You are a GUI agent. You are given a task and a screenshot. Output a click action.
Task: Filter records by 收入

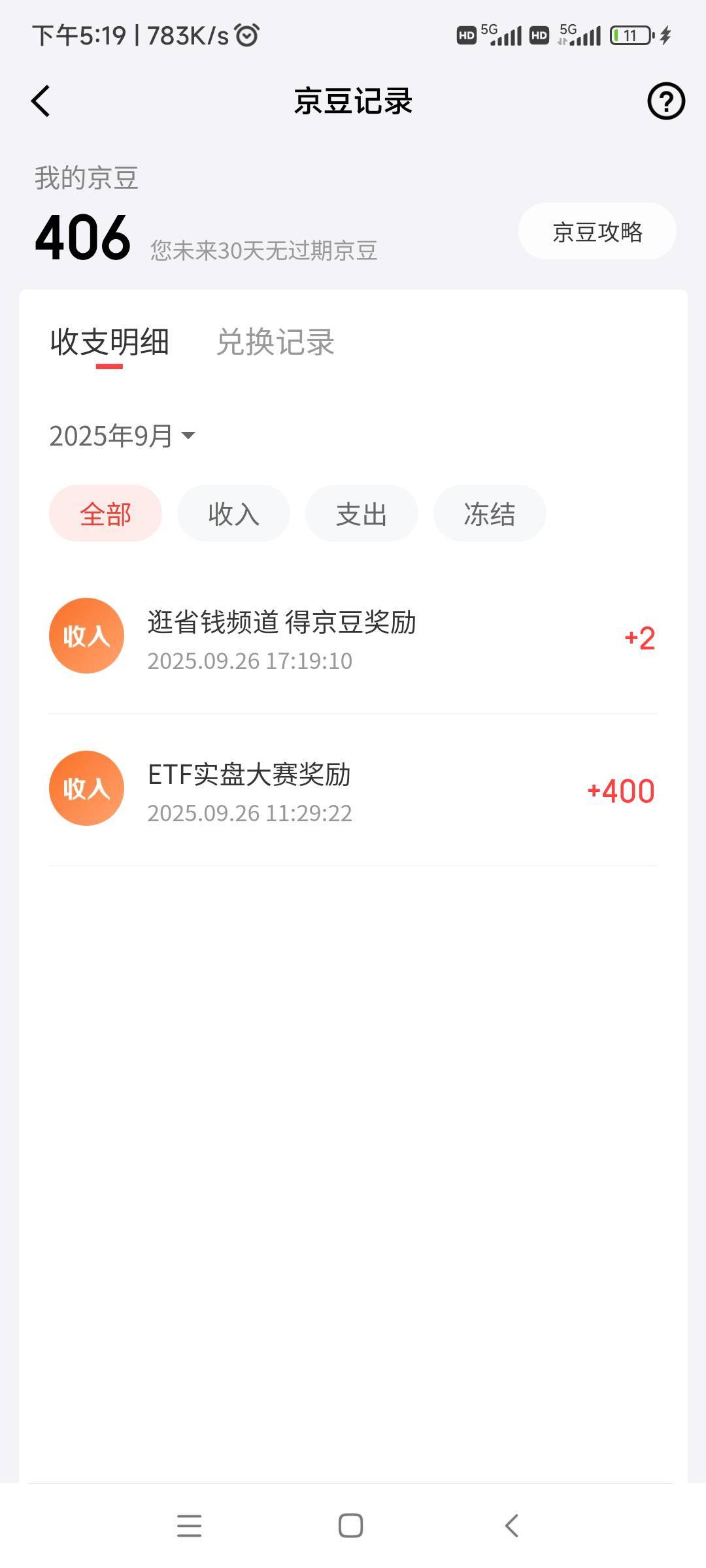click(x=233, y=514)
